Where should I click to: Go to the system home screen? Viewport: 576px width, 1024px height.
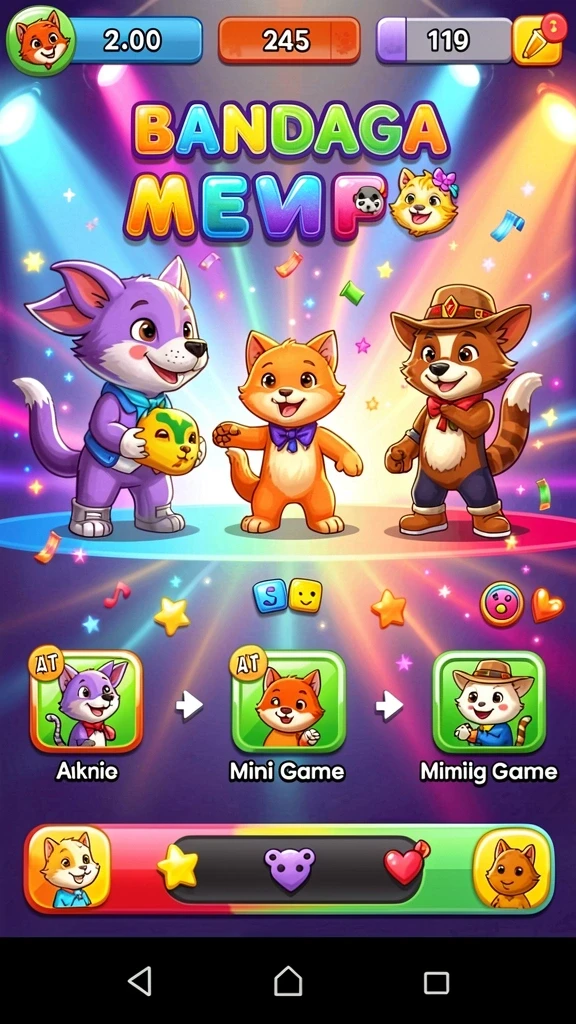pyautogui.click(x=288, y=982)
